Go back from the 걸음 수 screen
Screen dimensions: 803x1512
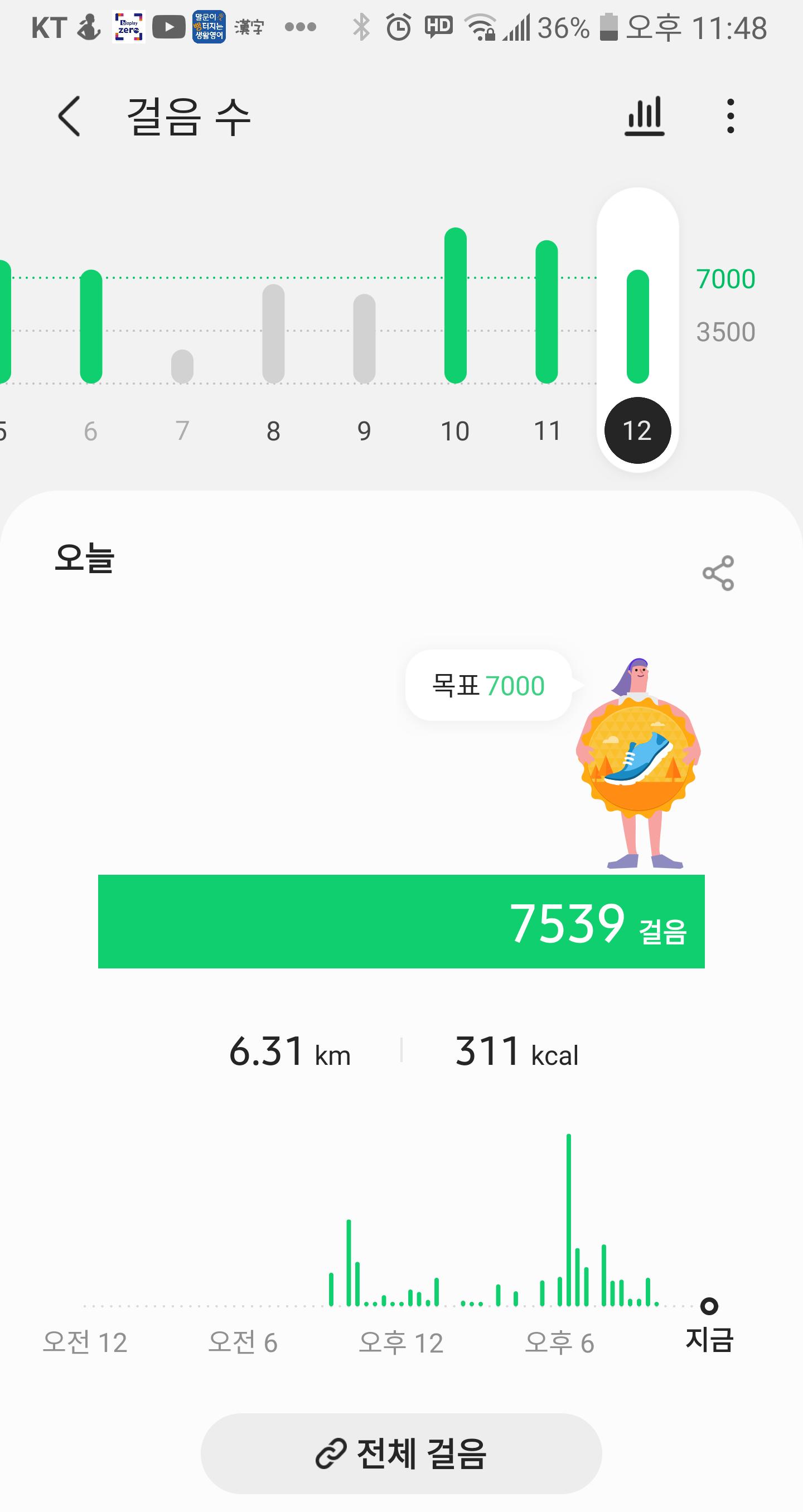click(x=69, y=116)
